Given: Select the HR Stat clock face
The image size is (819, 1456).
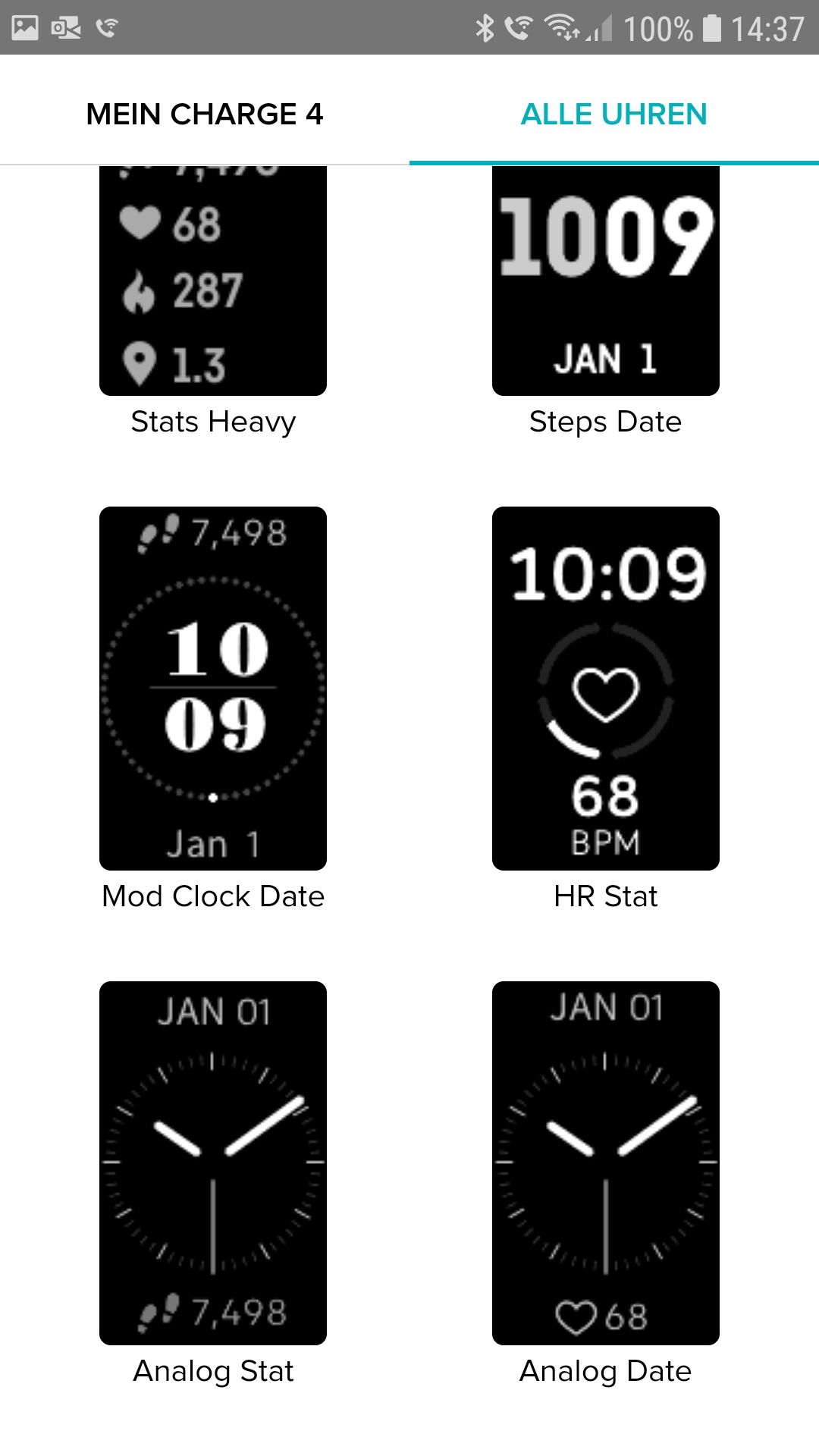Looking at the screenshot, I should (605, 689).
